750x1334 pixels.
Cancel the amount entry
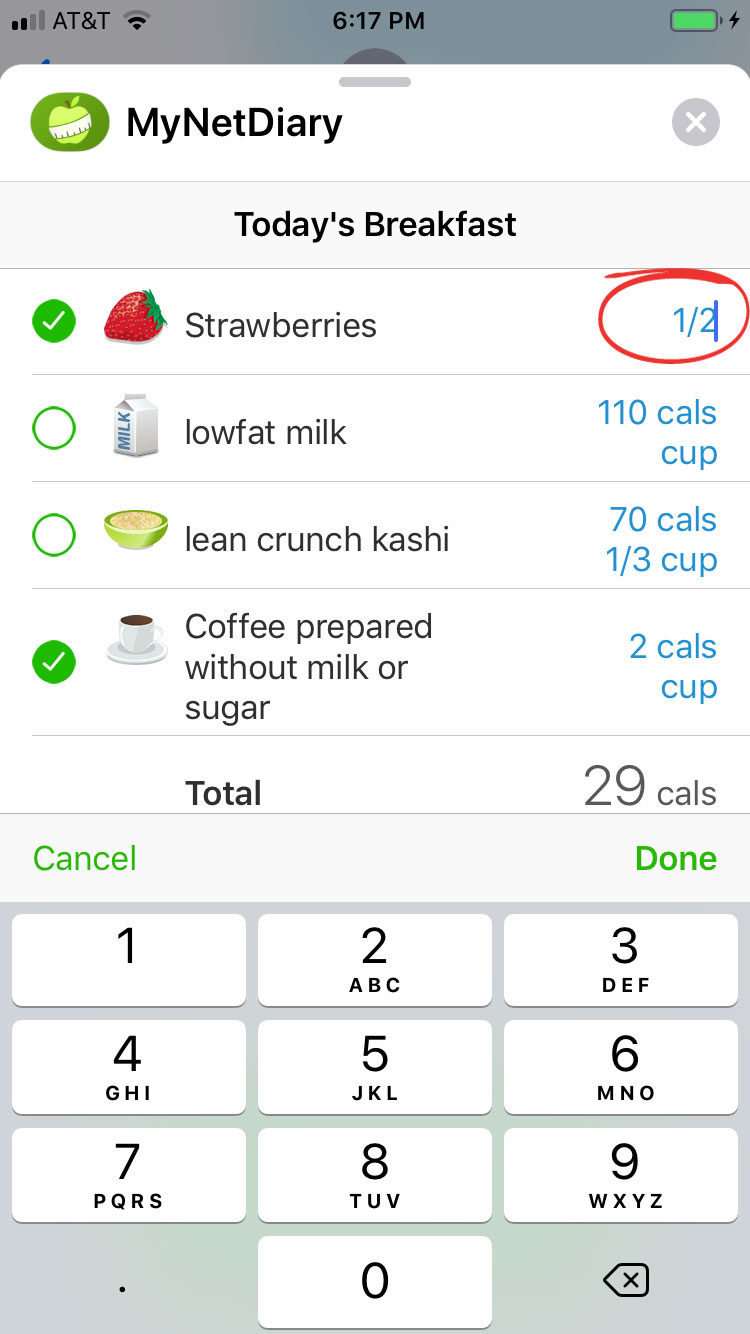pos(85,858)
